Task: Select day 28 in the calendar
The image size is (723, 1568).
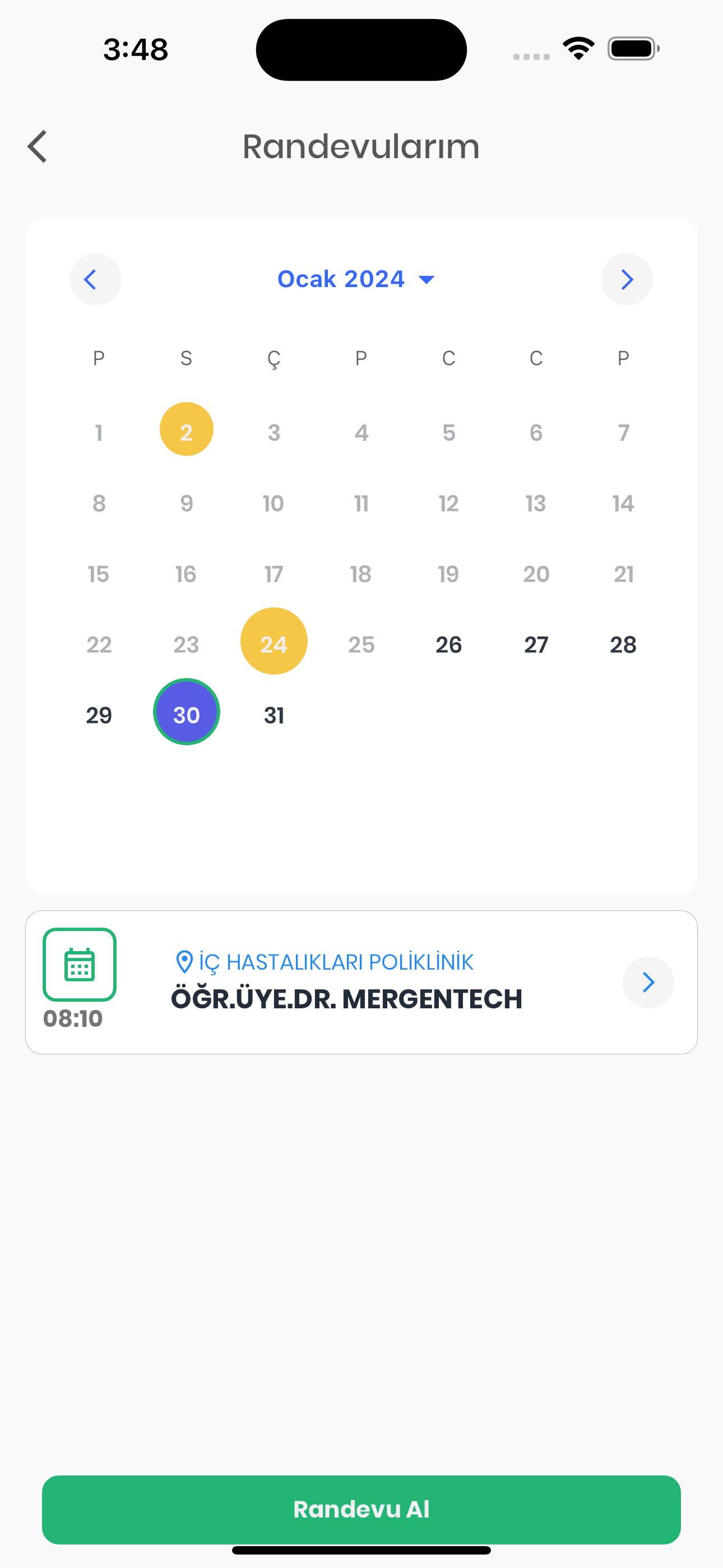Action: tap(623, 644)
